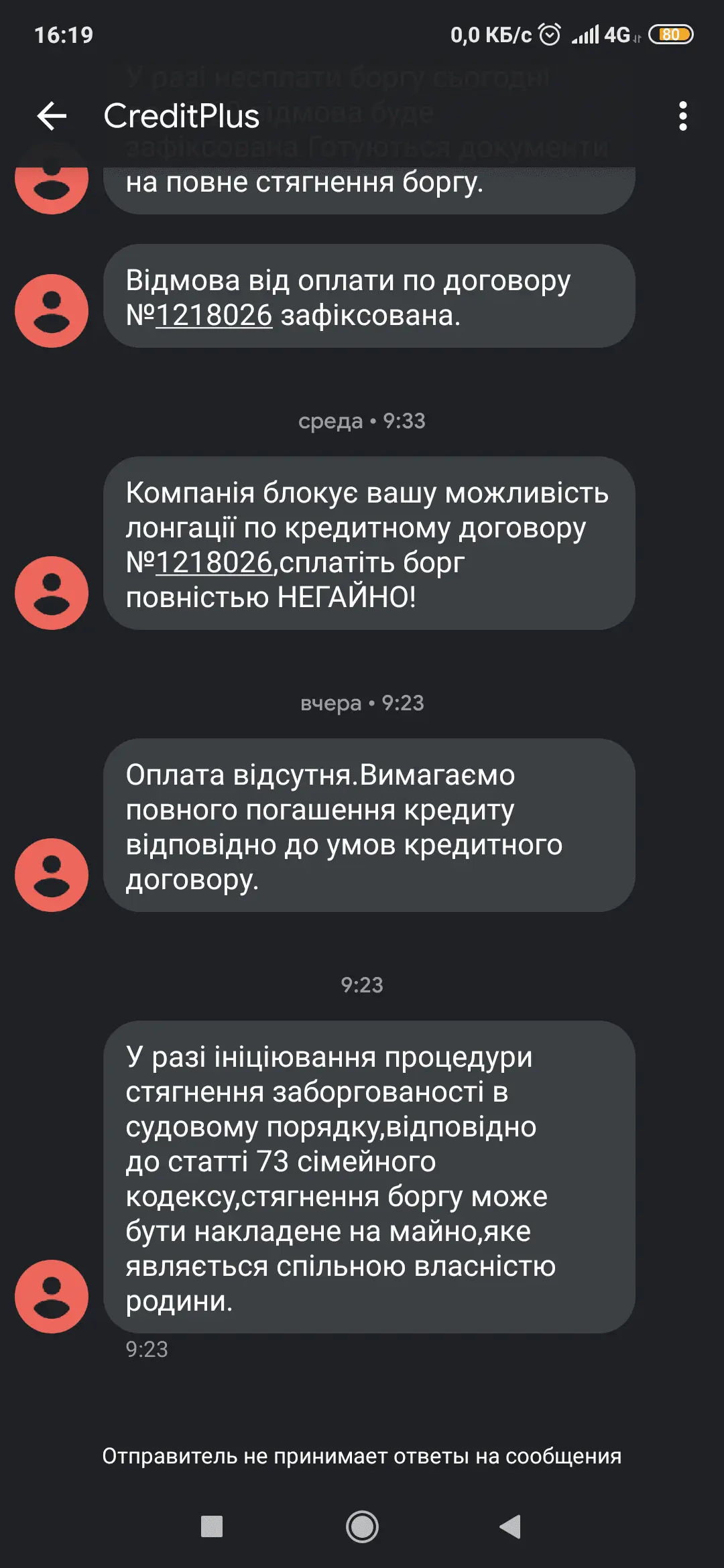Tap the system home button

(x=362, y=1526)
